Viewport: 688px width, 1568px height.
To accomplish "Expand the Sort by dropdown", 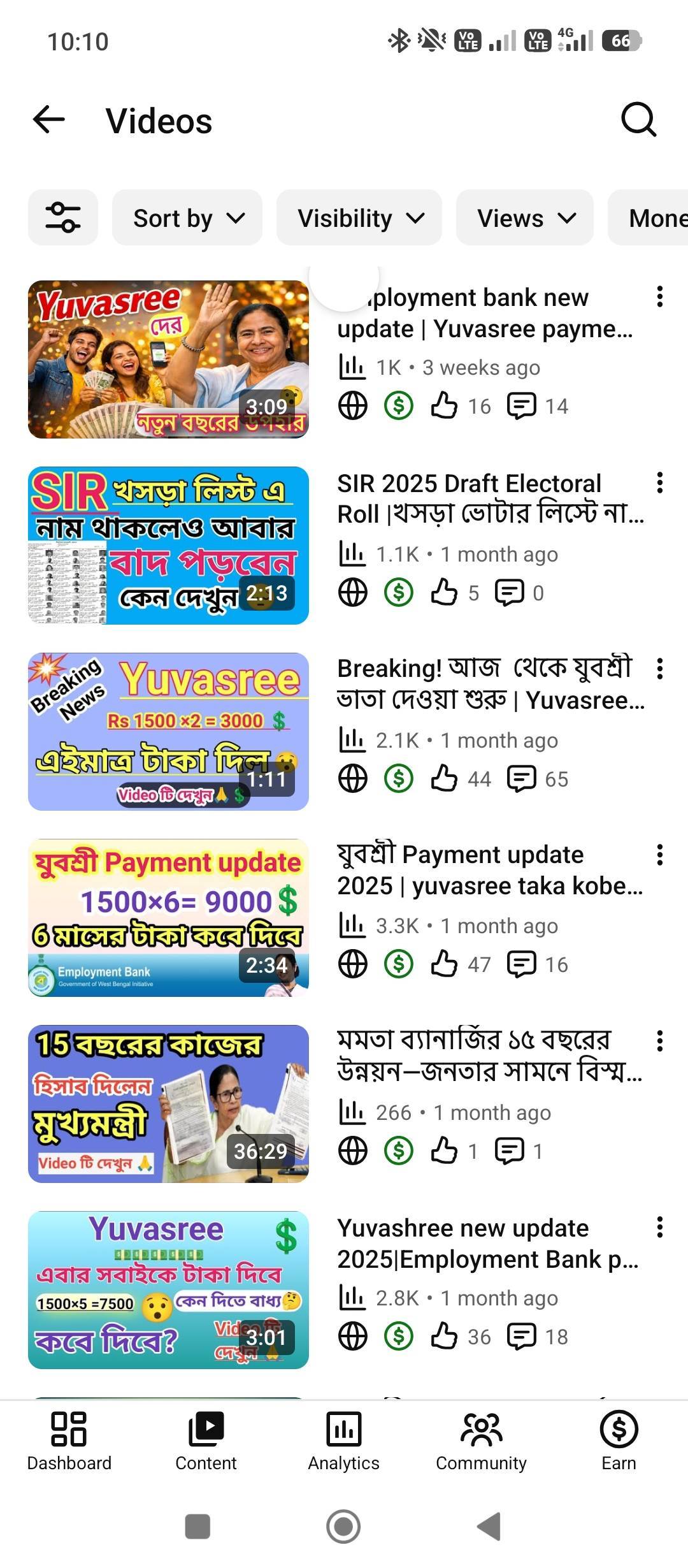I will click(187, 218).
